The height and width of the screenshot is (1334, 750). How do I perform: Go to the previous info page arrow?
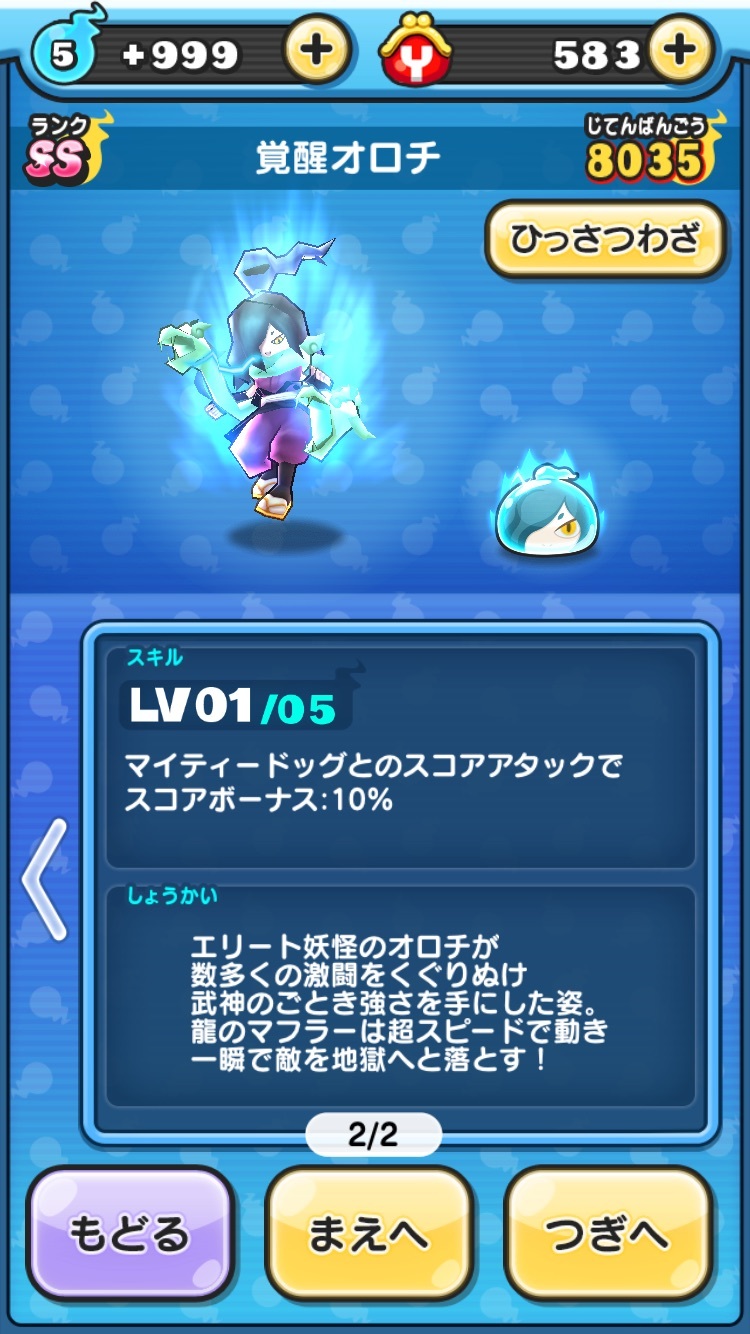coord(44,879)
